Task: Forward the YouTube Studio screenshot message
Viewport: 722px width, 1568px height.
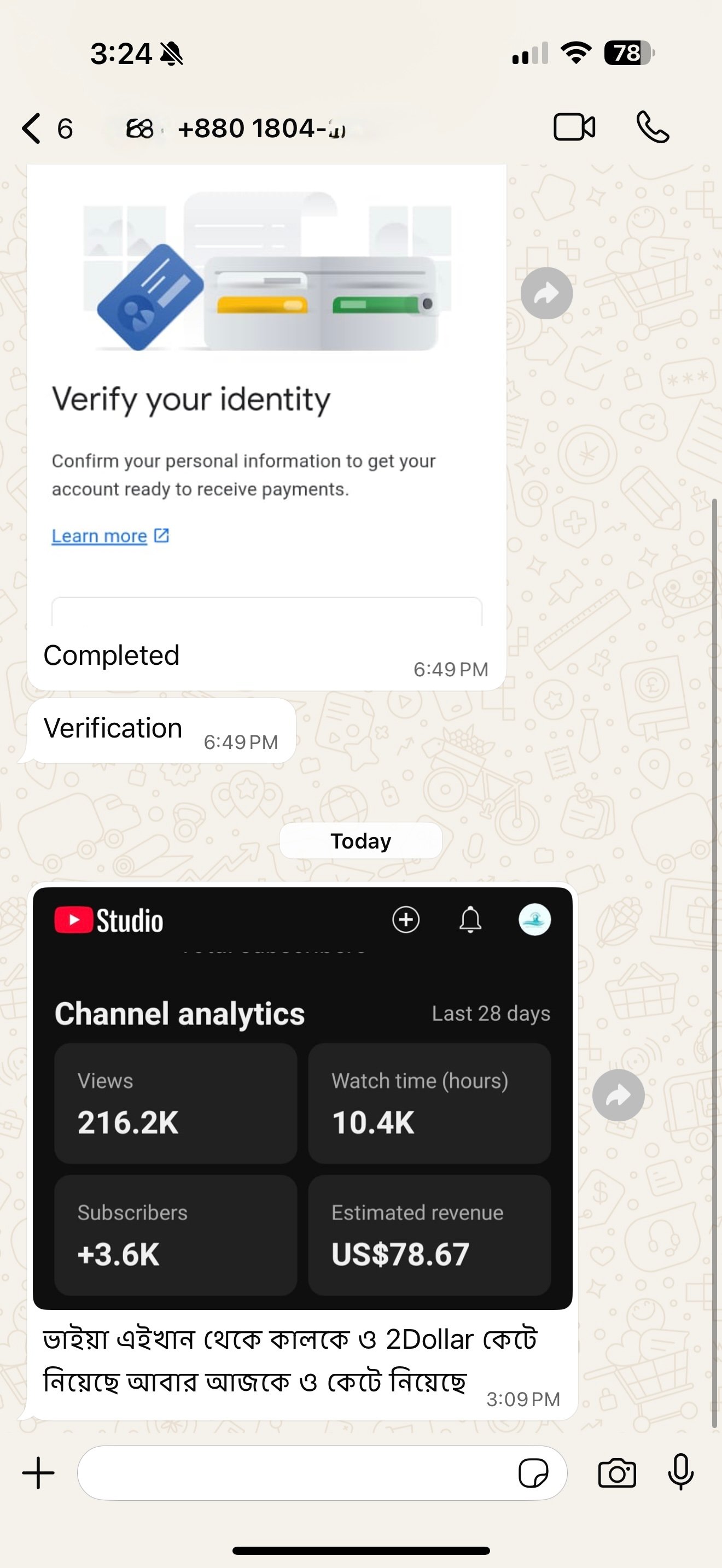Action: [x=618, y=1096]
